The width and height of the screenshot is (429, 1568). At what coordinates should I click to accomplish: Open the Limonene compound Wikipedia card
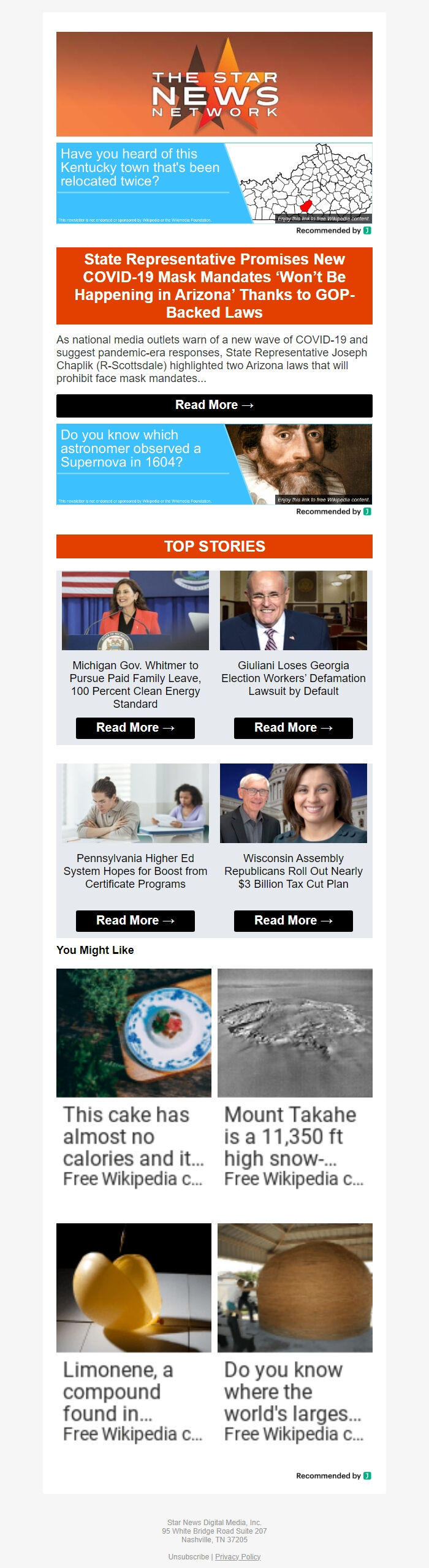click(134, 1334)
